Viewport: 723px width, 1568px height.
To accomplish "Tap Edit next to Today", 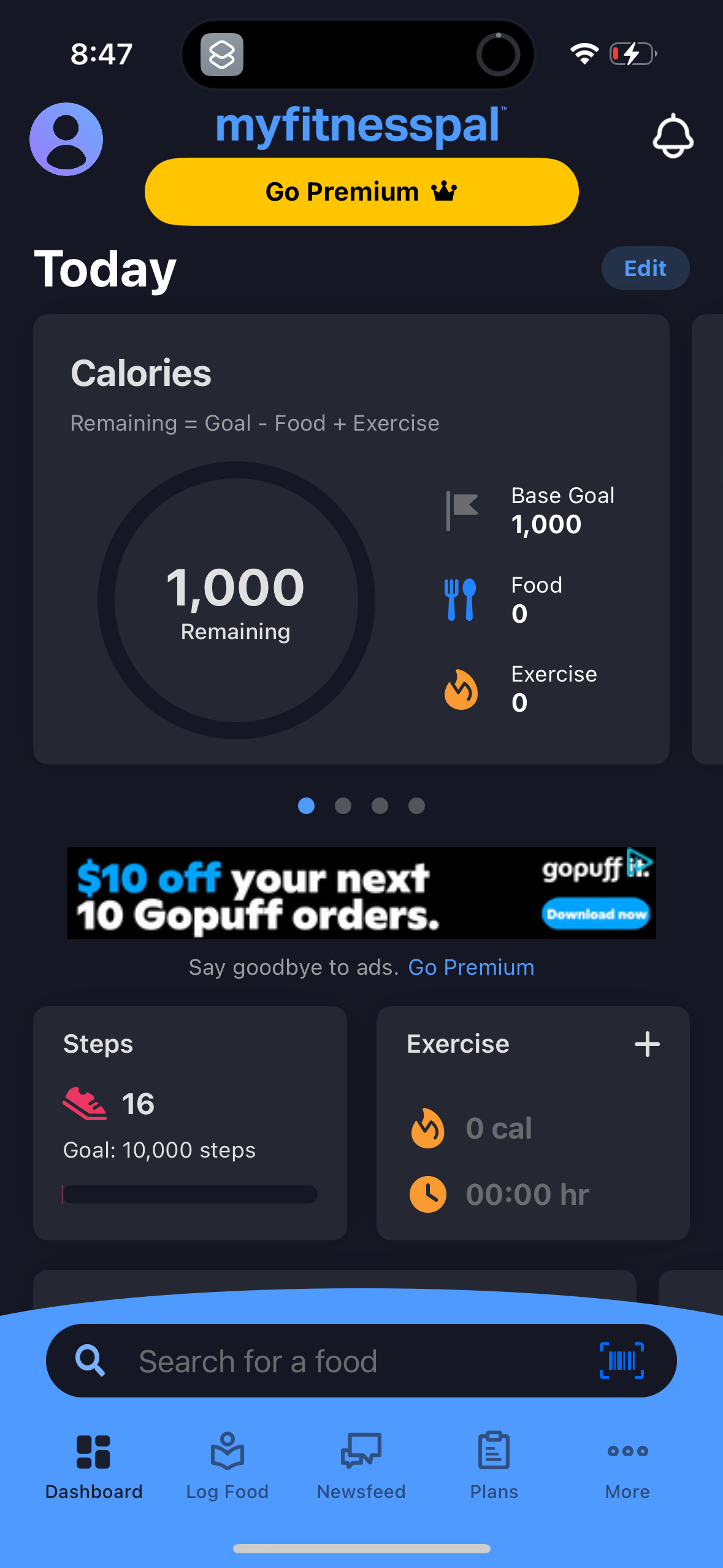I will pyautogui.click(x=645, y=267).
